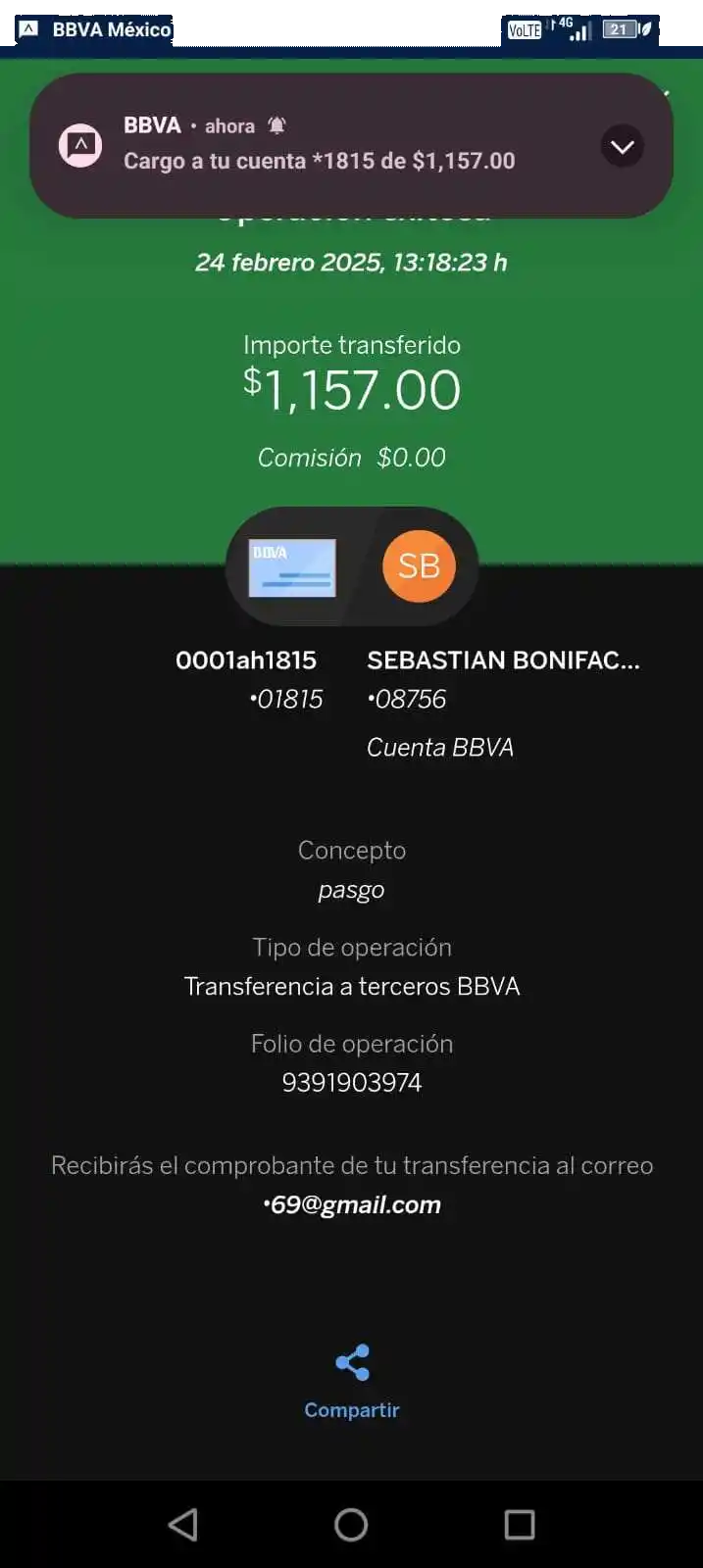Open the BBVA charge notification banner
Screen dimensions: 703x1568
pos(324,147)
